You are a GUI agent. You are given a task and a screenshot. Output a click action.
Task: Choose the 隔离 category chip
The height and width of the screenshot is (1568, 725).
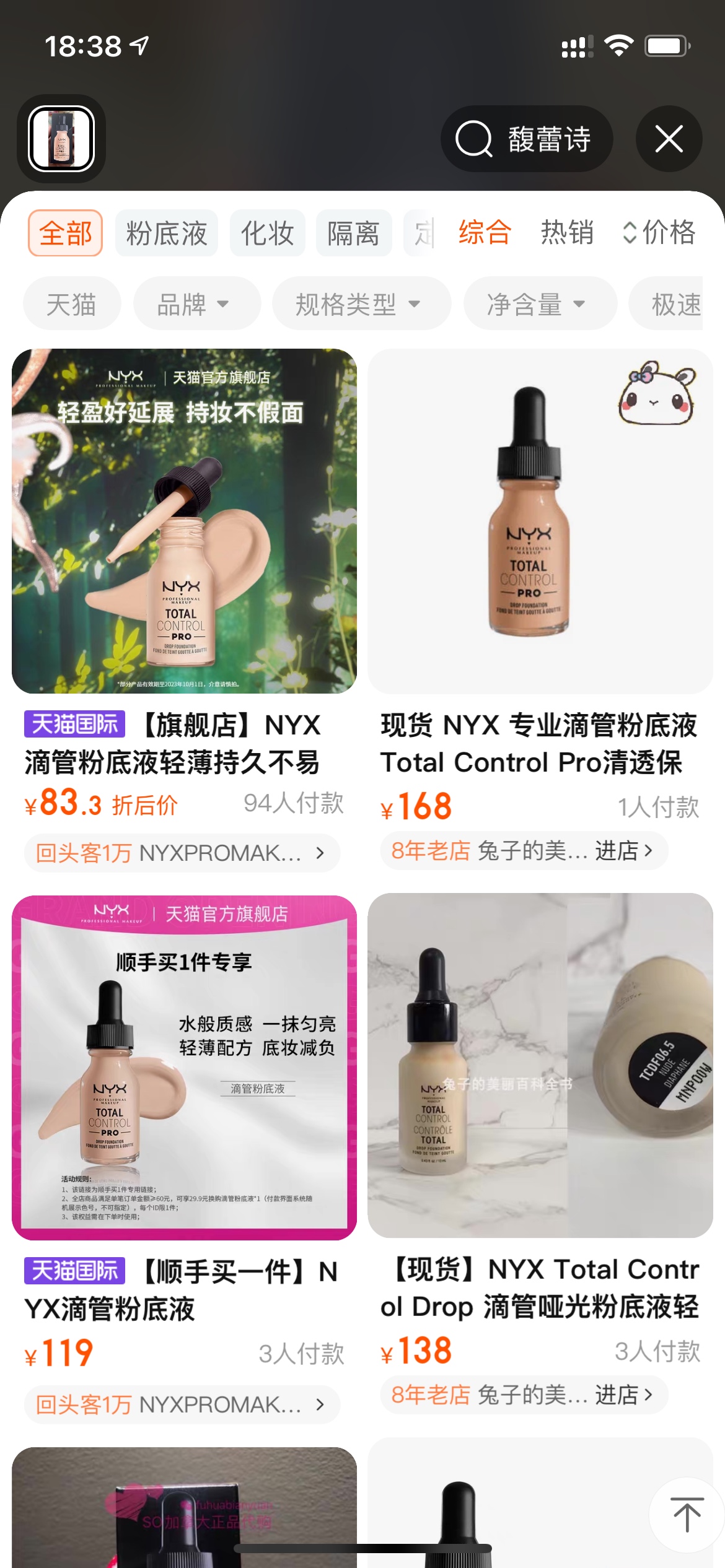(x=353, y=233)
